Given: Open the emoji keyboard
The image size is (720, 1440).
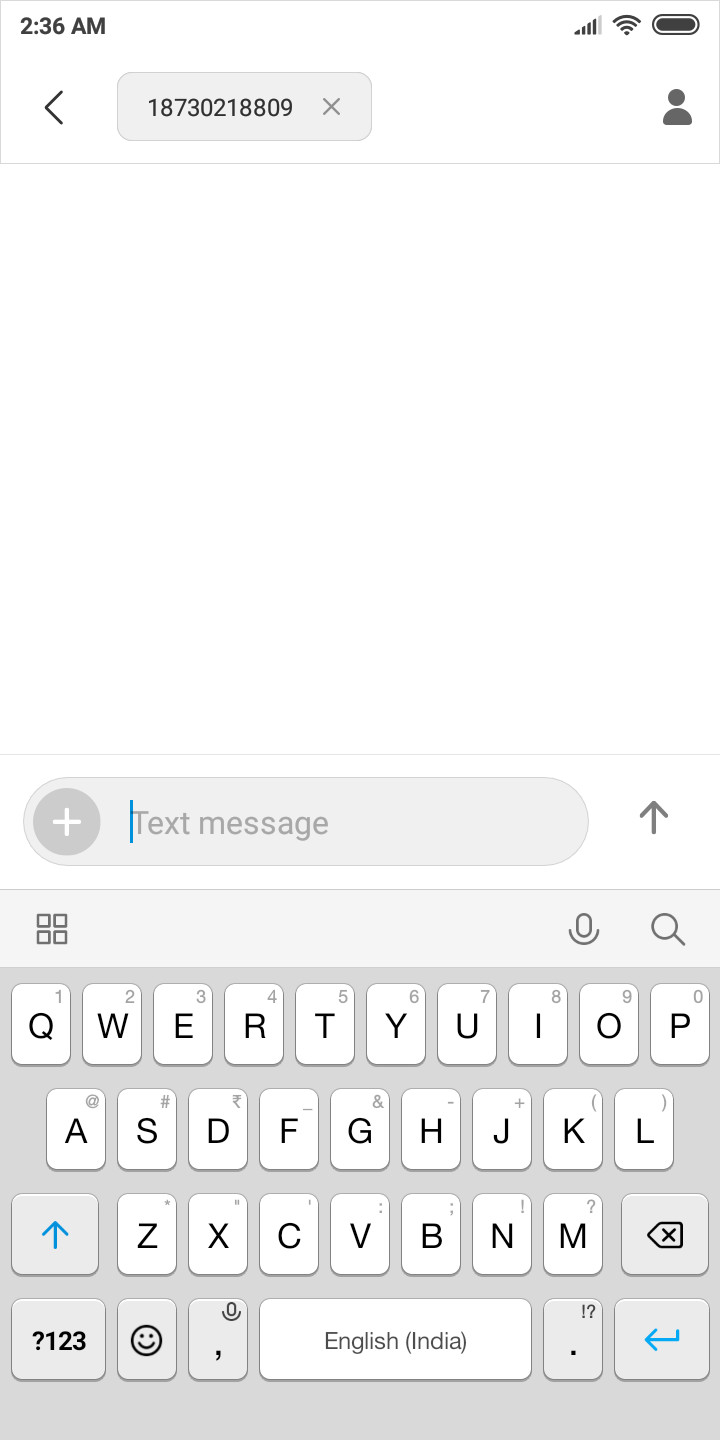Looking at the screenshot, I should click(147, 1340).
